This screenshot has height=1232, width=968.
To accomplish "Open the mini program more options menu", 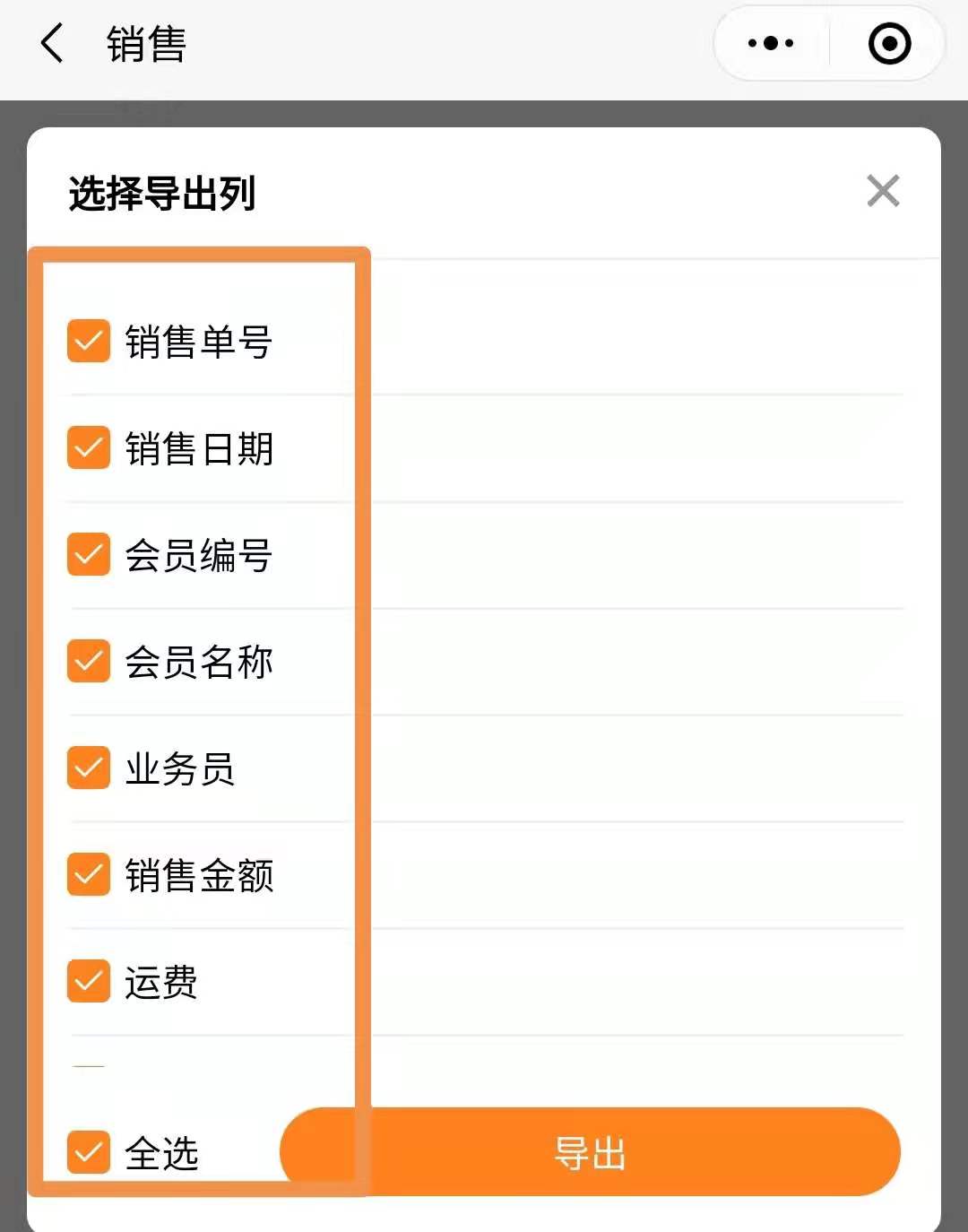I will point(771,43).
